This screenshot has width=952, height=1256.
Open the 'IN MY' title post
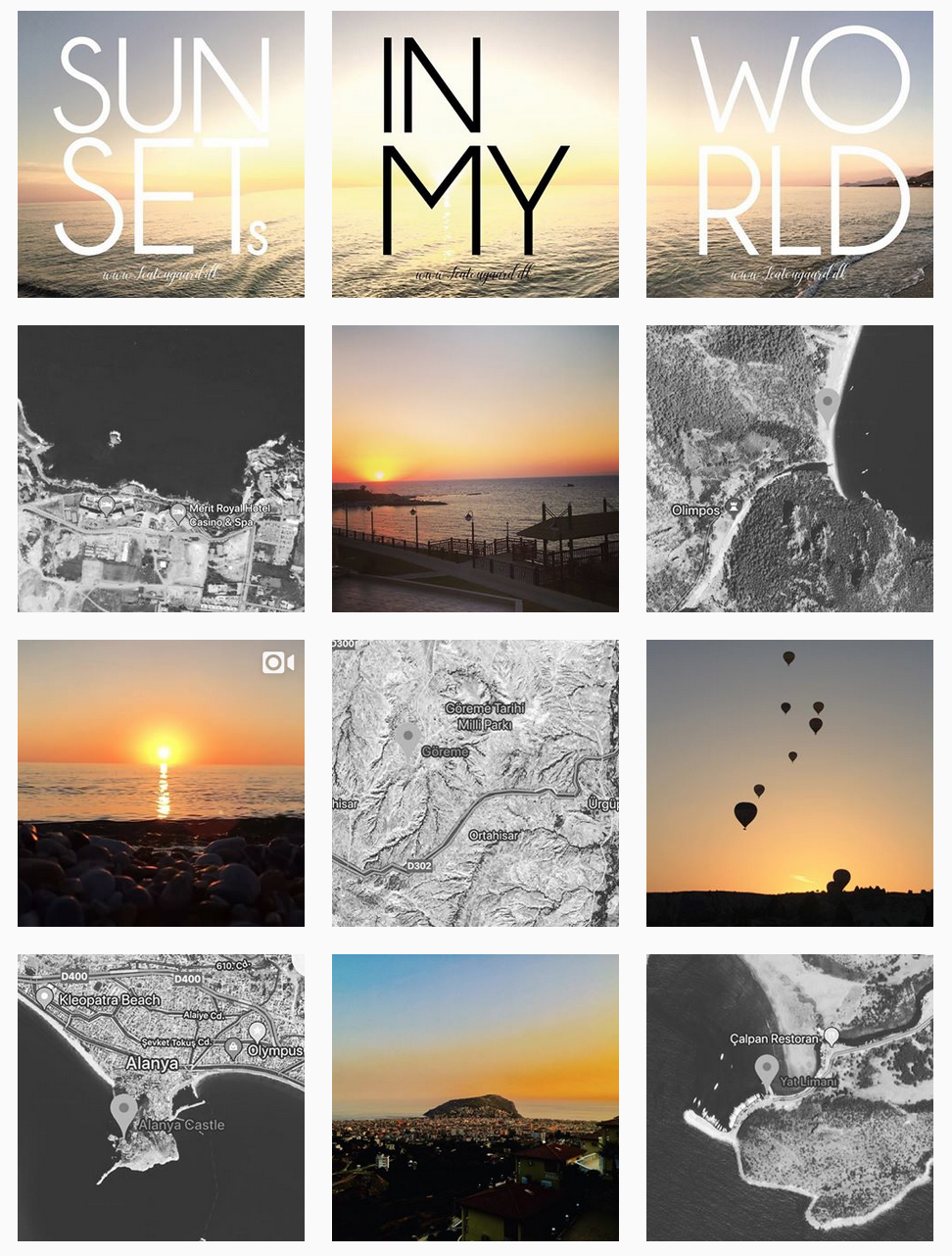[475, 154]
